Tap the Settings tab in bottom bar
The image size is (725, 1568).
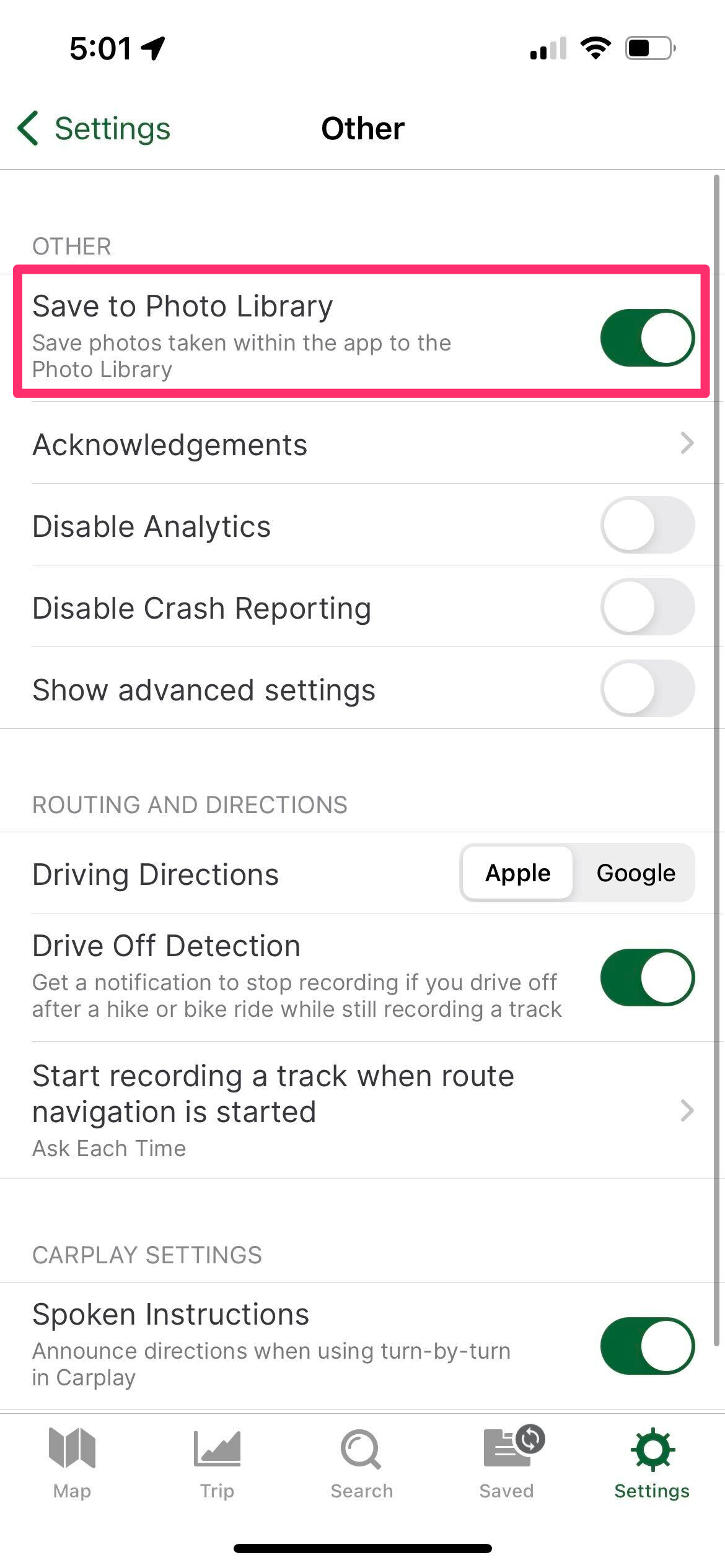point(652,1464)
